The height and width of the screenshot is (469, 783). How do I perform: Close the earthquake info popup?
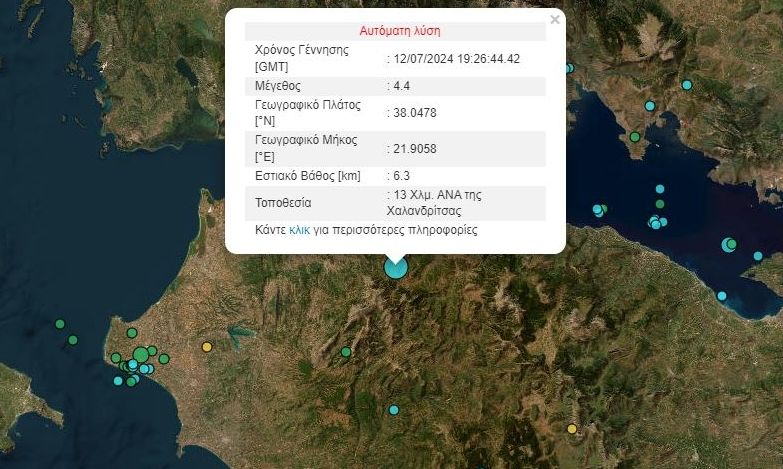point(555,19)
